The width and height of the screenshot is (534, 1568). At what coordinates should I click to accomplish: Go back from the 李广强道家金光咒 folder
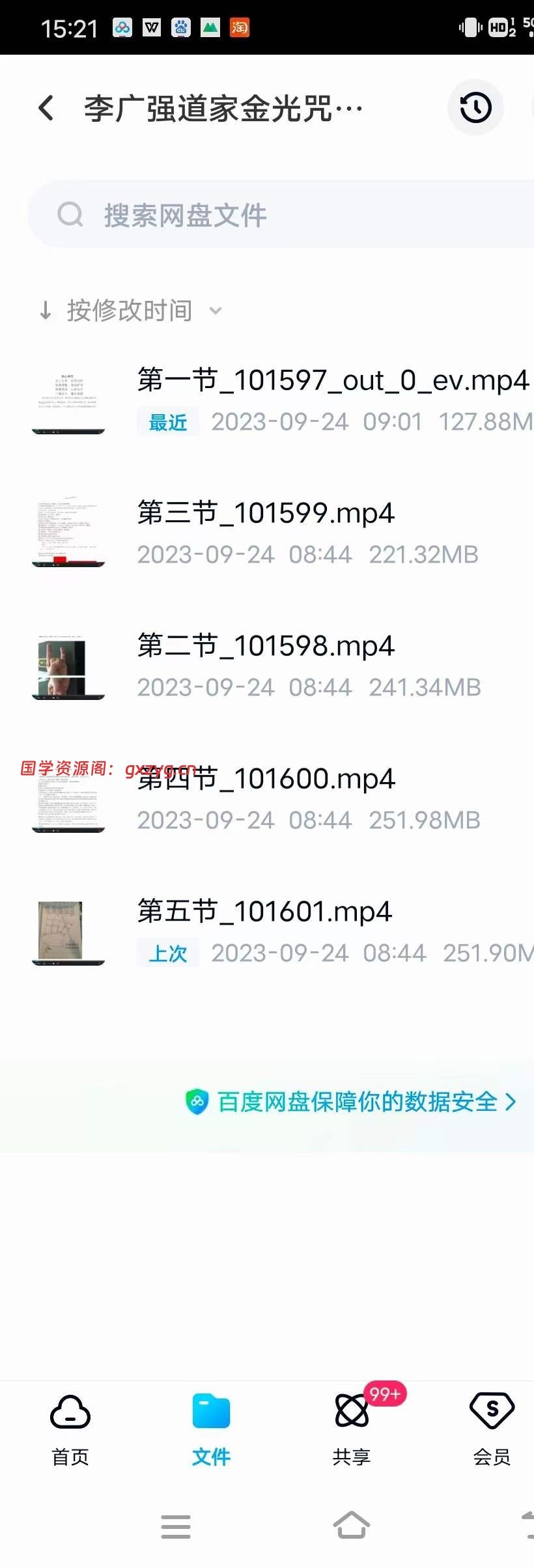[x=46, y=108]
